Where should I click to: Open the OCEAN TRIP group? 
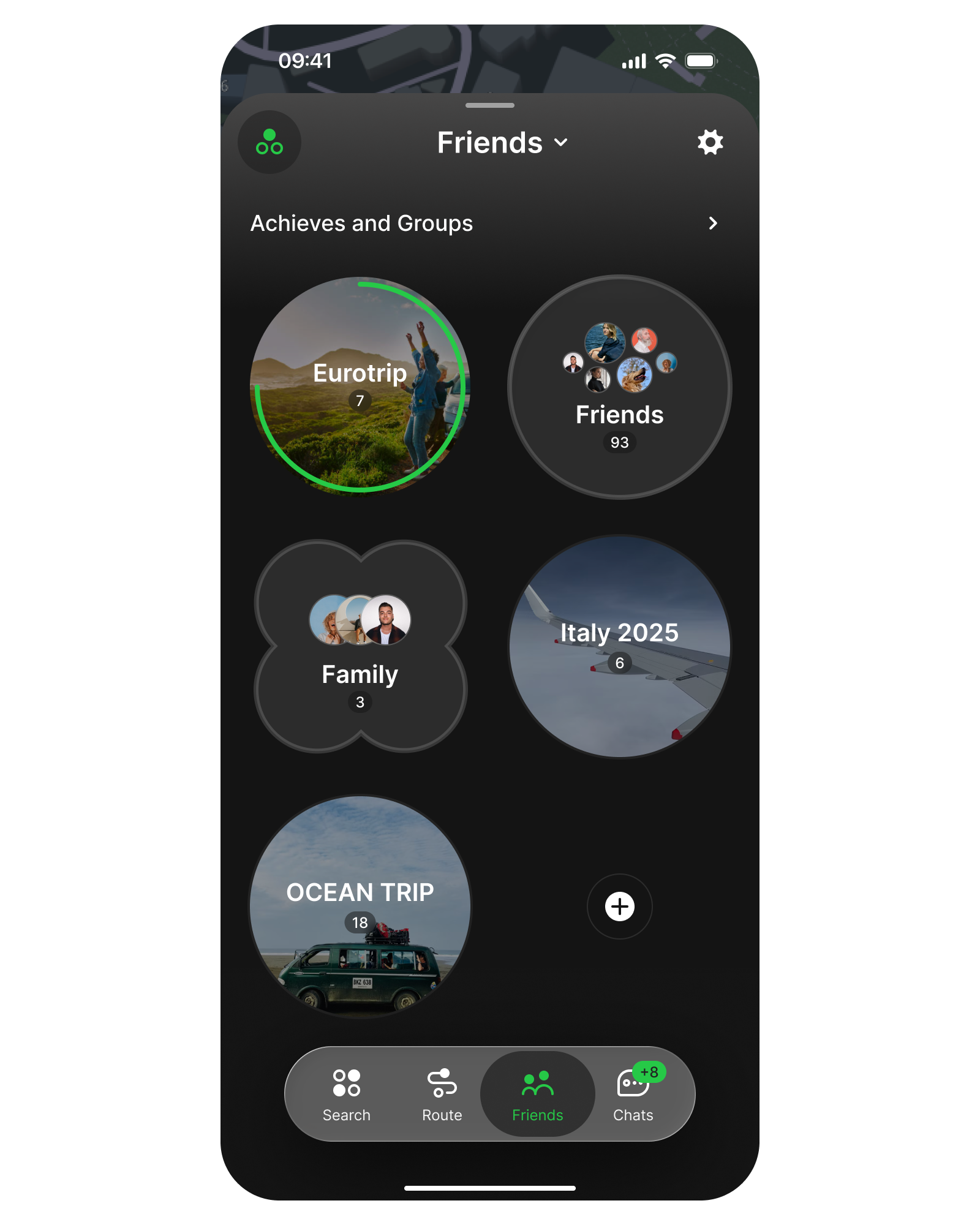tap(360, 907)
